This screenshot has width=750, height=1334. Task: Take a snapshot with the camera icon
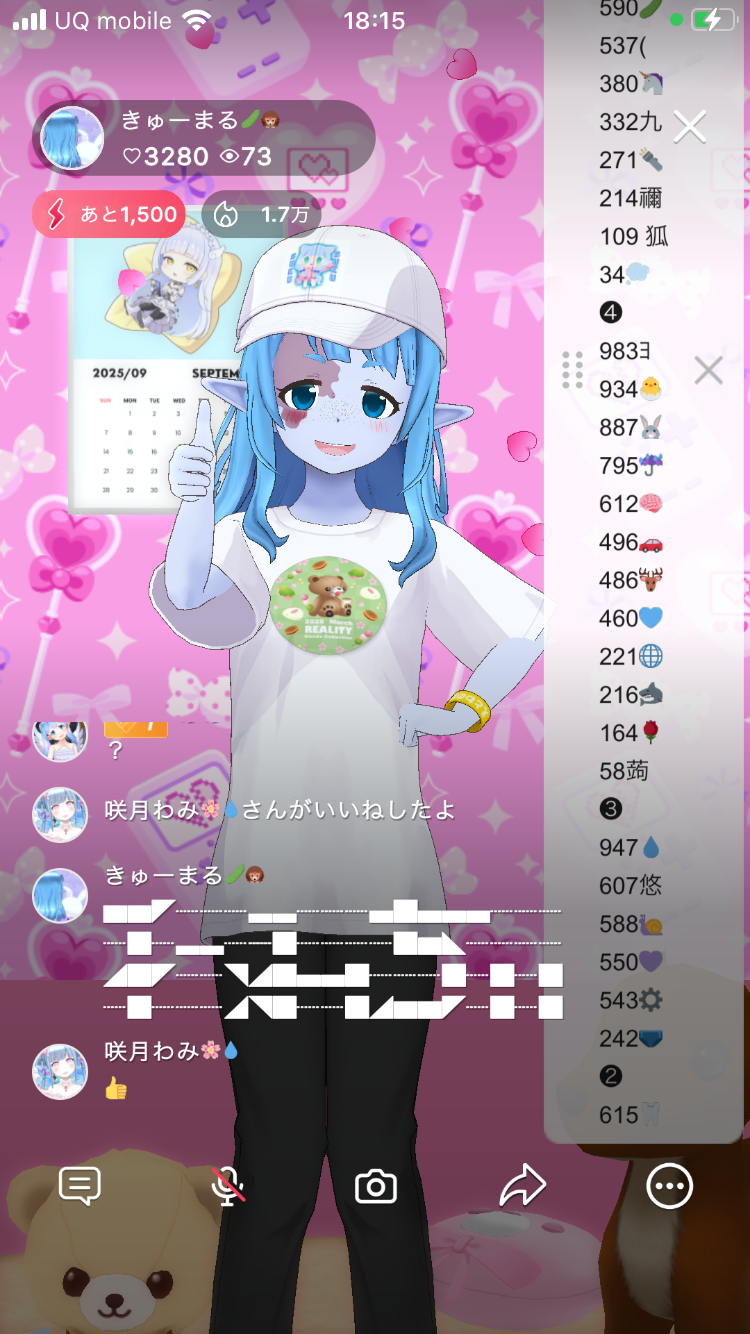tap(376, 1187)
